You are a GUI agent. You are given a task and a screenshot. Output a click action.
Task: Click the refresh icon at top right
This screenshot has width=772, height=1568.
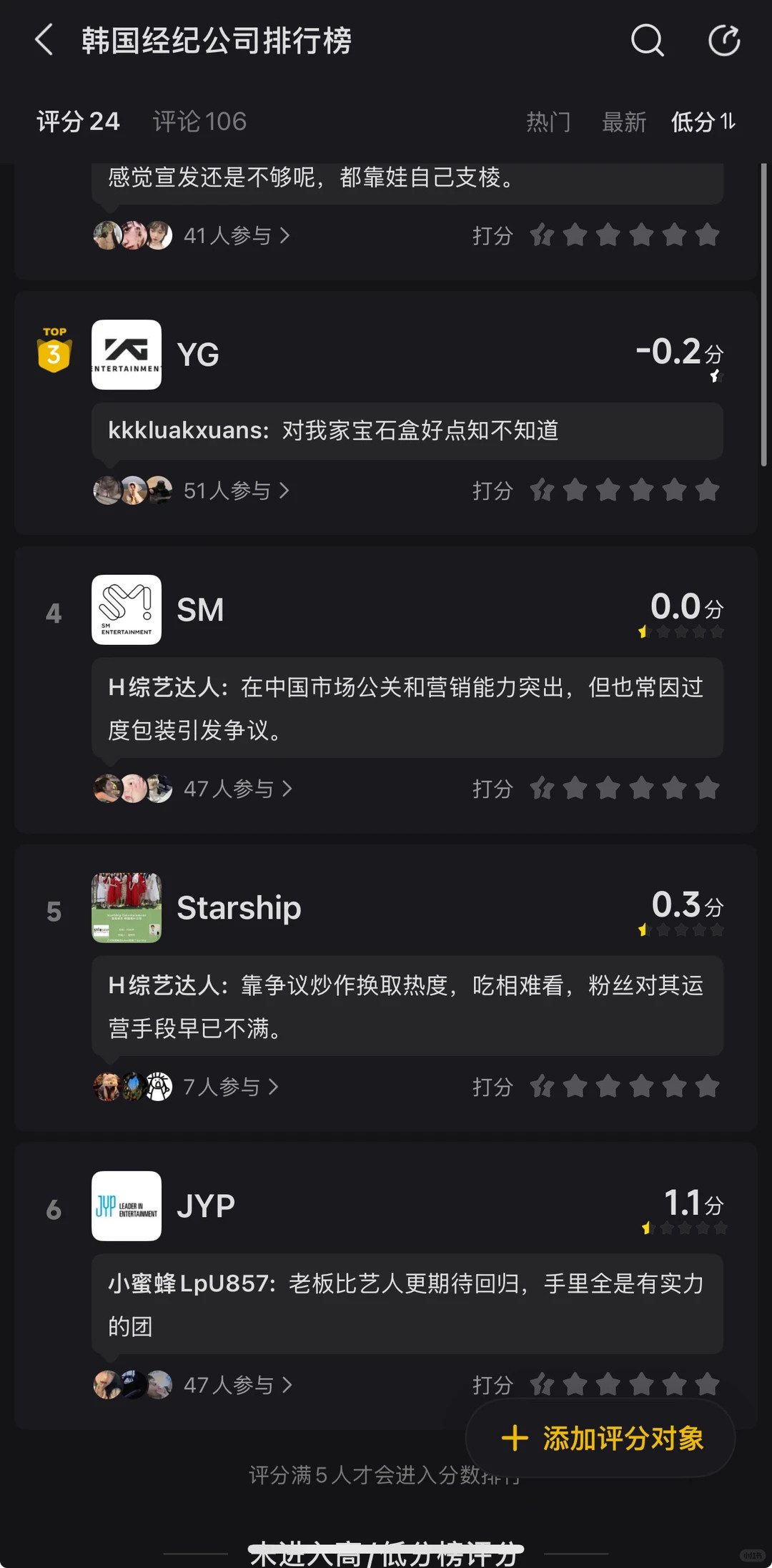click(x=725, y=41)
